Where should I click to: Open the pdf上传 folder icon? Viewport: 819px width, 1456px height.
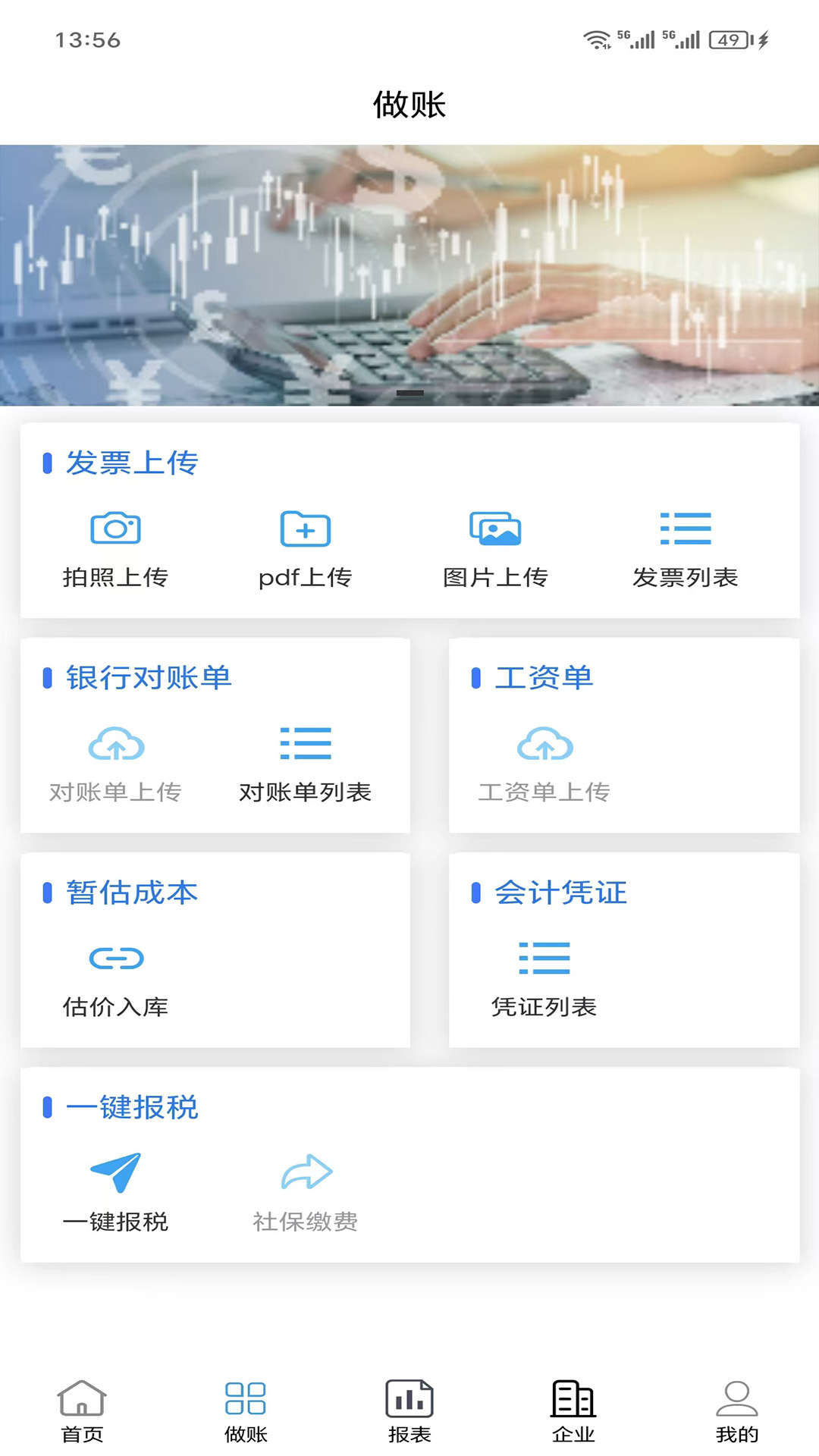pos(306,529)
